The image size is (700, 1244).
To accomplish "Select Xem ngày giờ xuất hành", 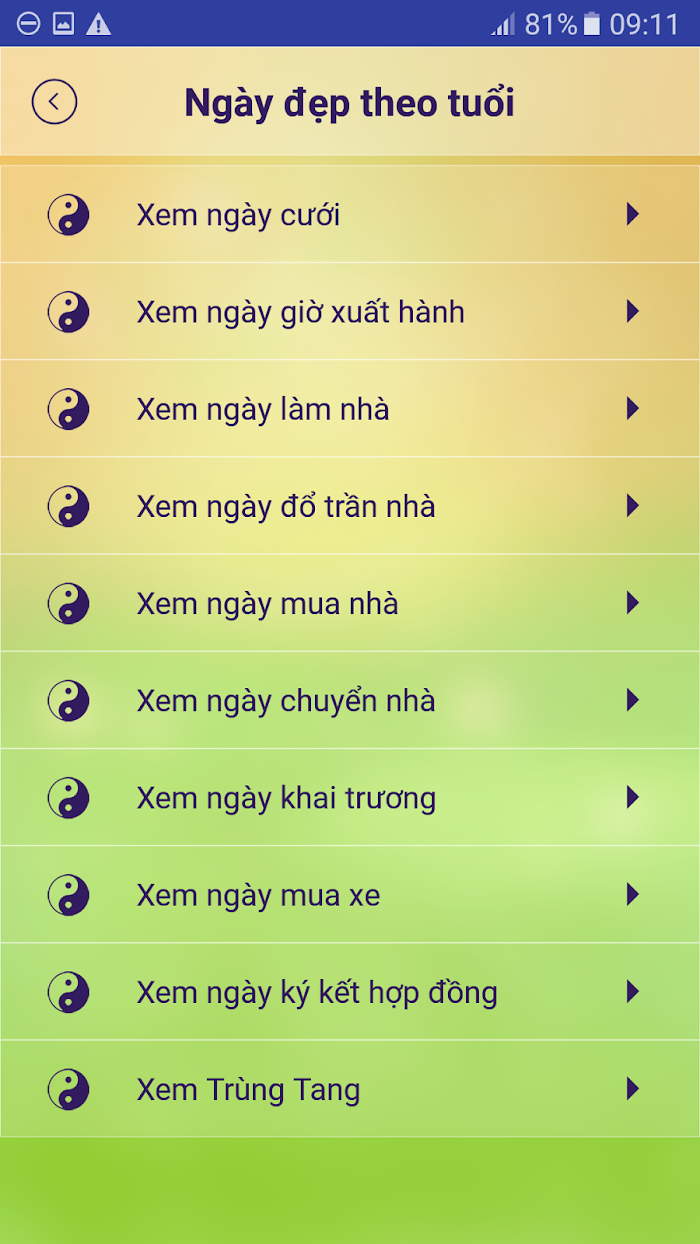I will [x=350, y=312].
